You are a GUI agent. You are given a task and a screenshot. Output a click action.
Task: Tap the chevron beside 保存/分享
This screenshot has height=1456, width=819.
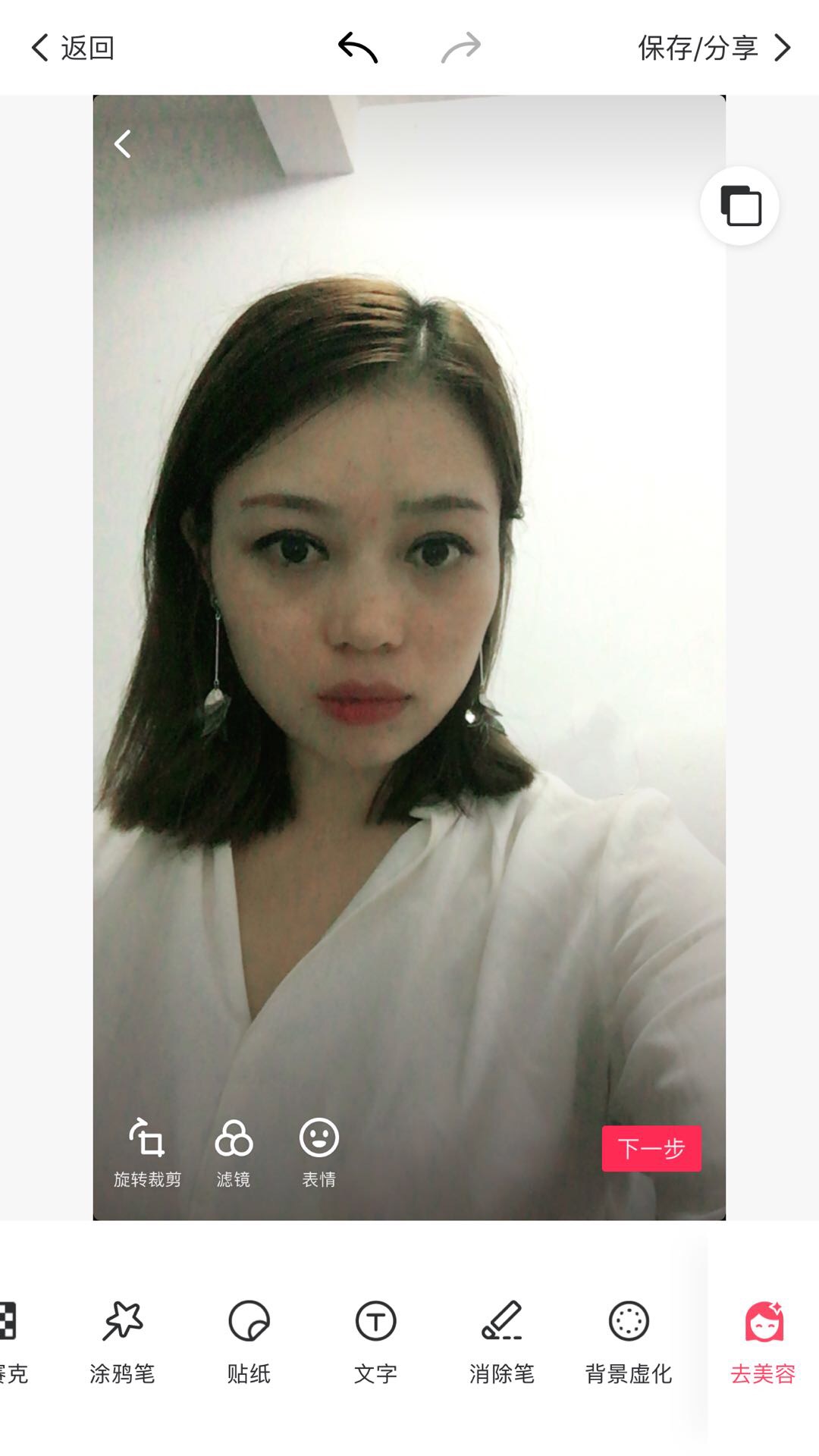781,47
